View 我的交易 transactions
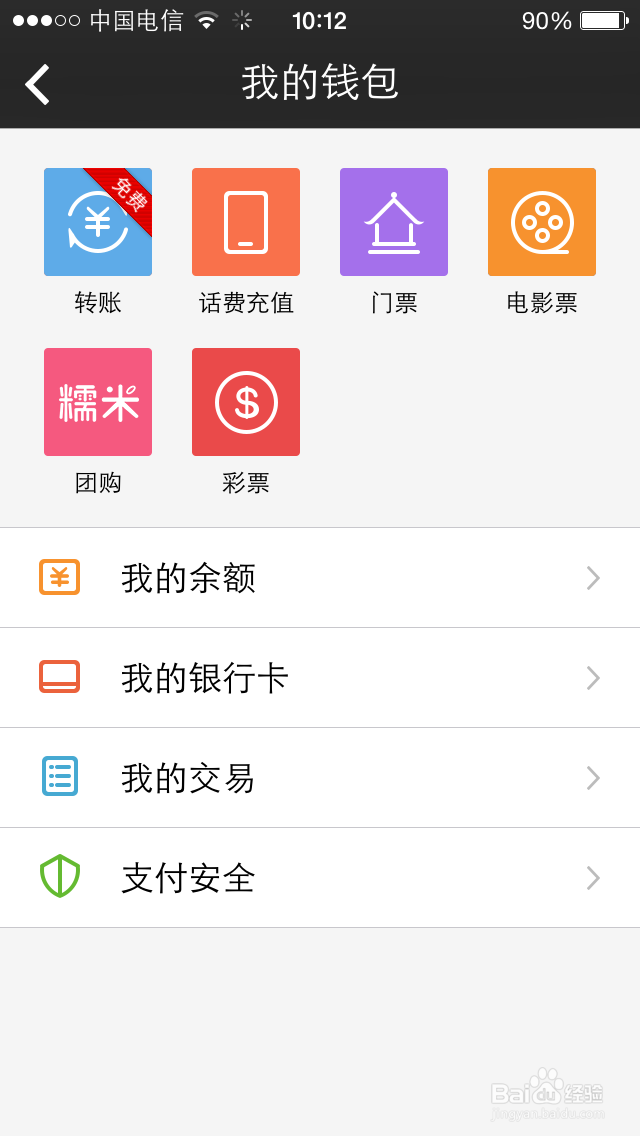The width and height of the screenshot is (640, 1136). [320, 778]
